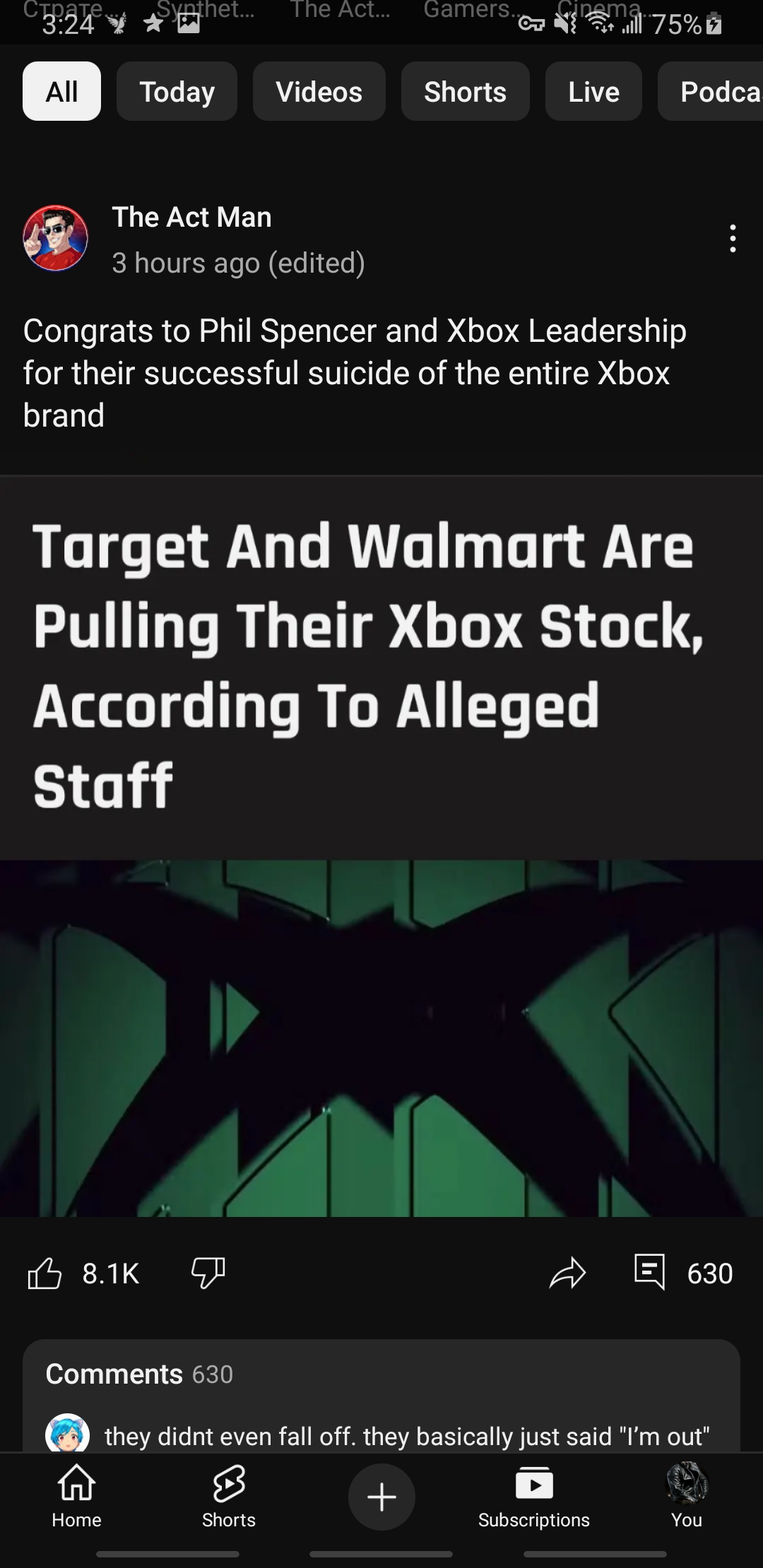
Task: Open overflow menu for The Act Man post
Action: (733, 239)
